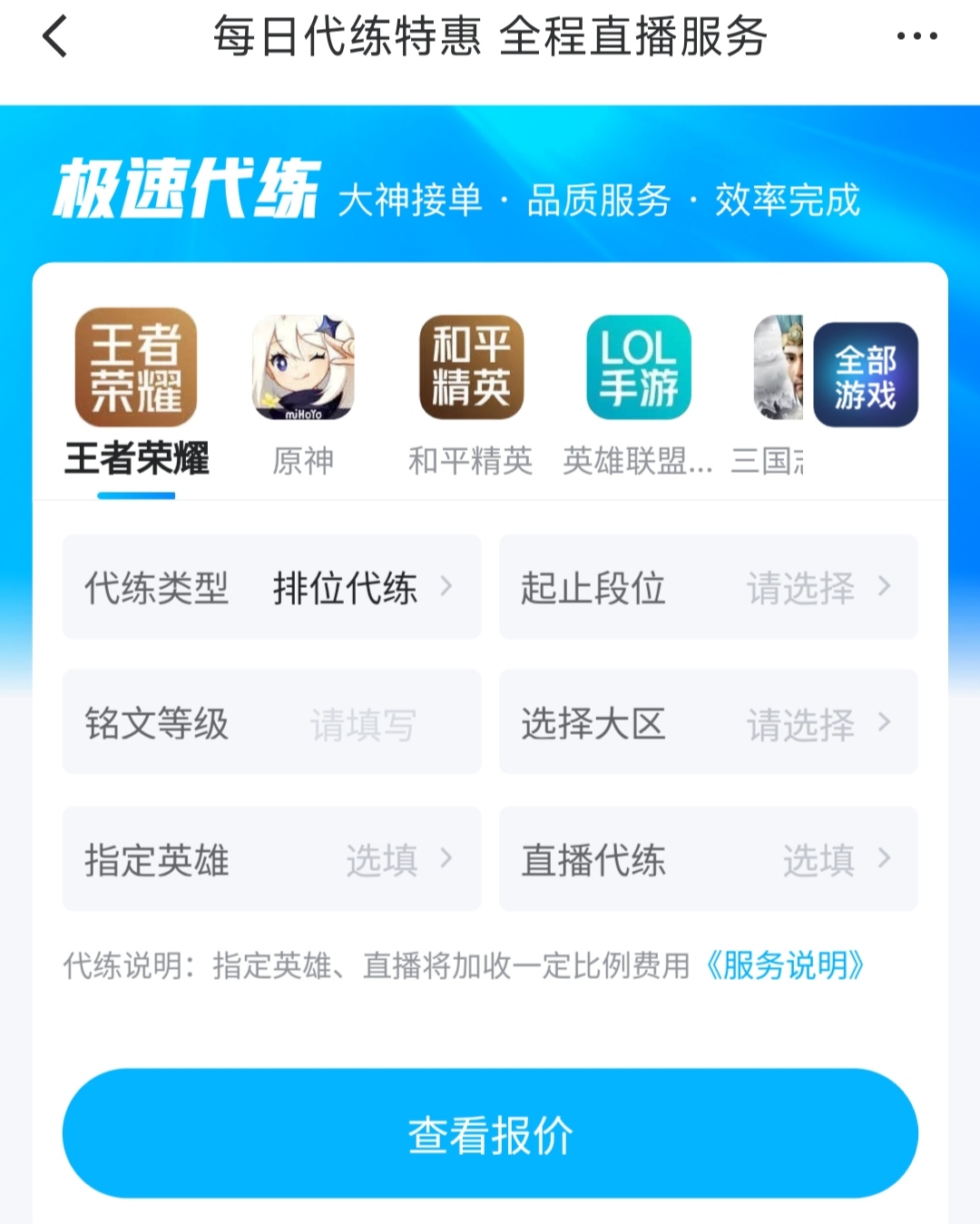Tap the 铭文等级 input field
The image size is (980, 1224).
[x=271, y=723]
